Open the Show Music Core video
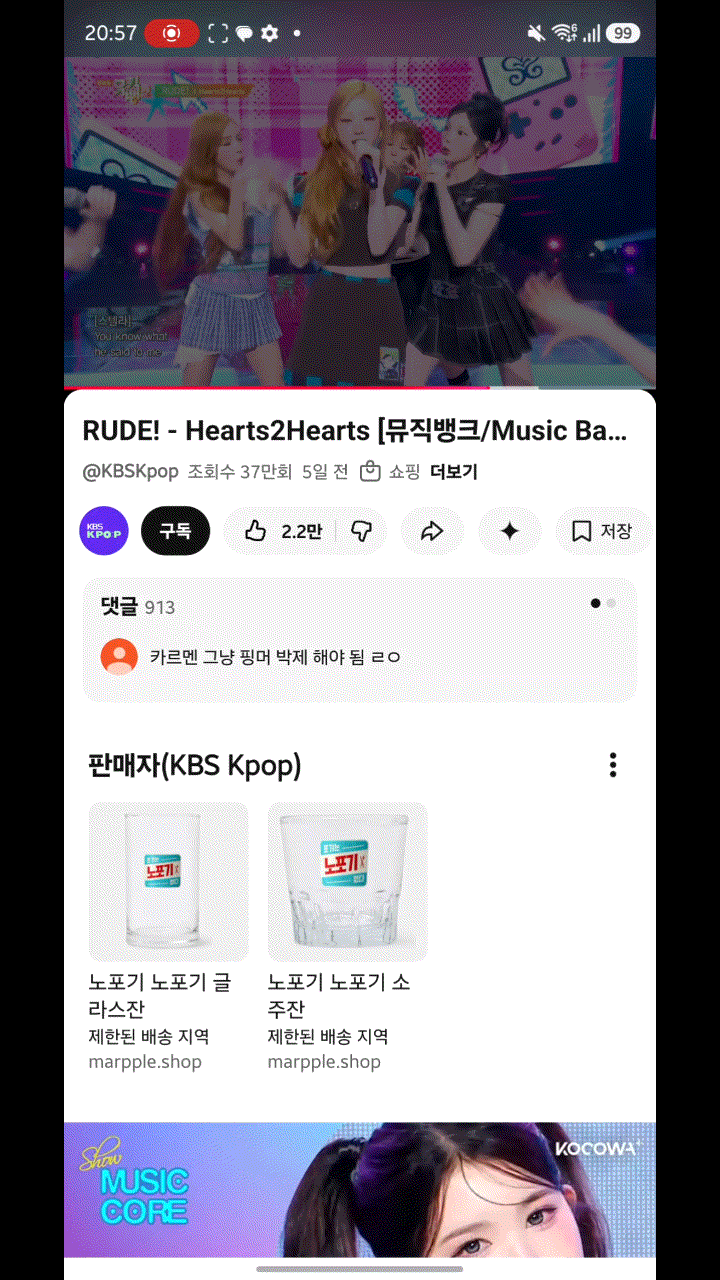Screen dimensions: 720x1280 360,1188
